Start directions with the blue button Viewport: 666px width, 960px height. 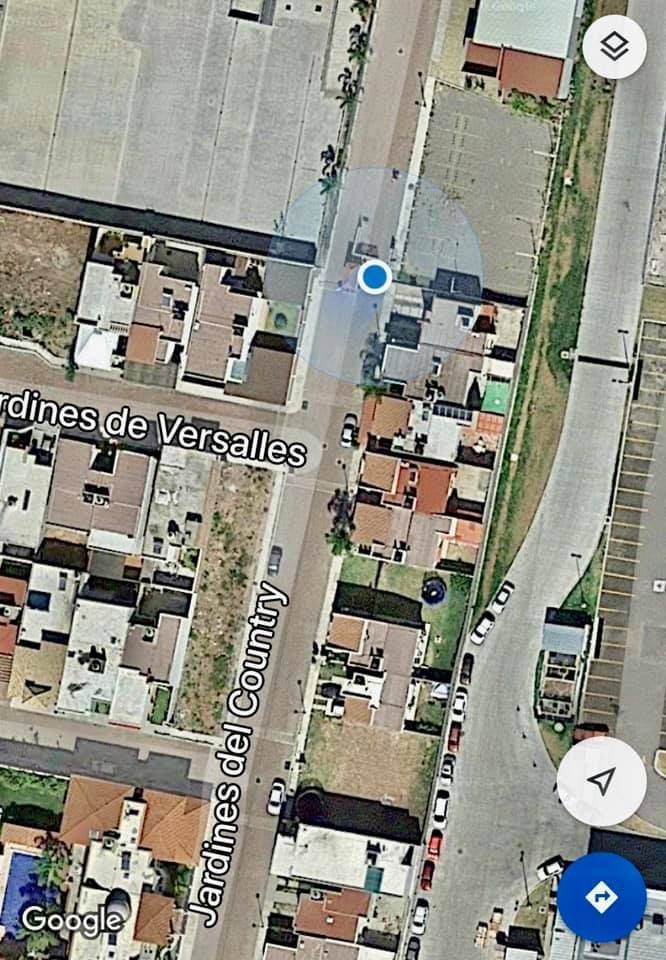click(x=601, y=896)
